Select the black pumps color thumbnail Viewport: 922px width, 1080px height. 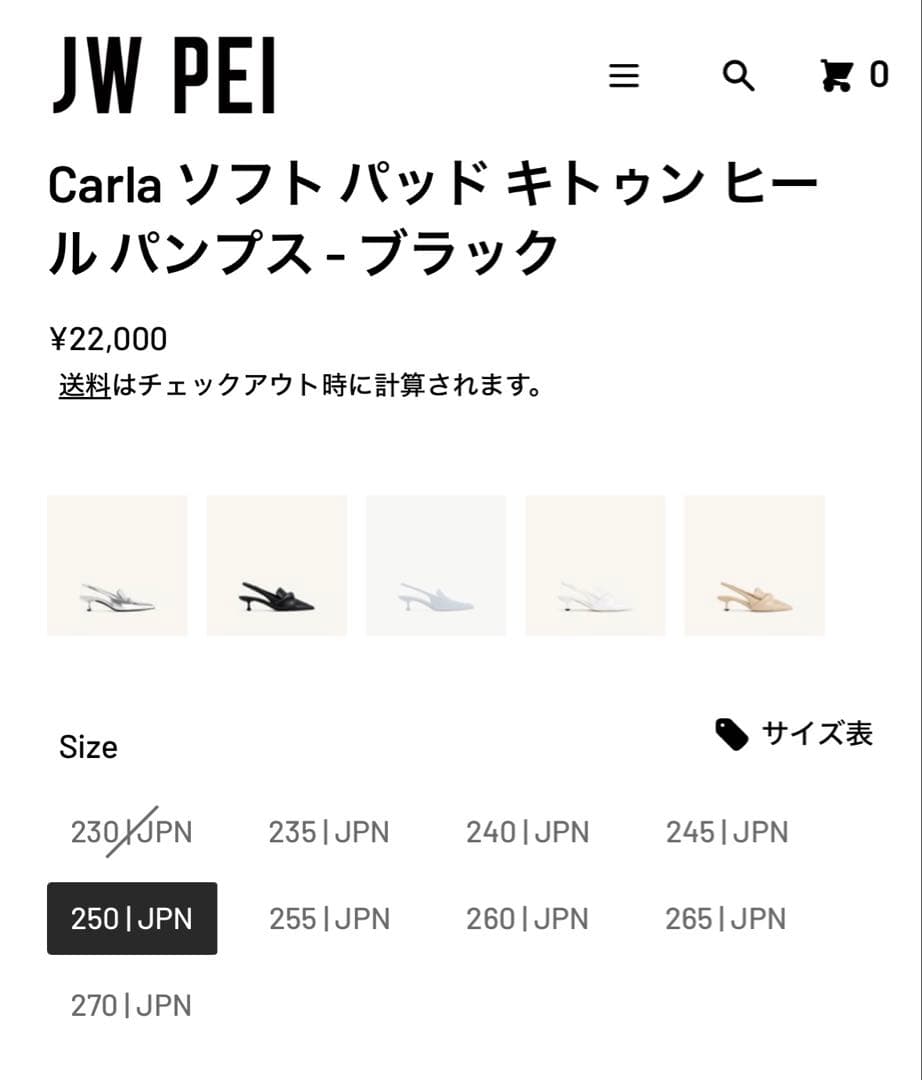pyautogui.click(x=276, y=564)
